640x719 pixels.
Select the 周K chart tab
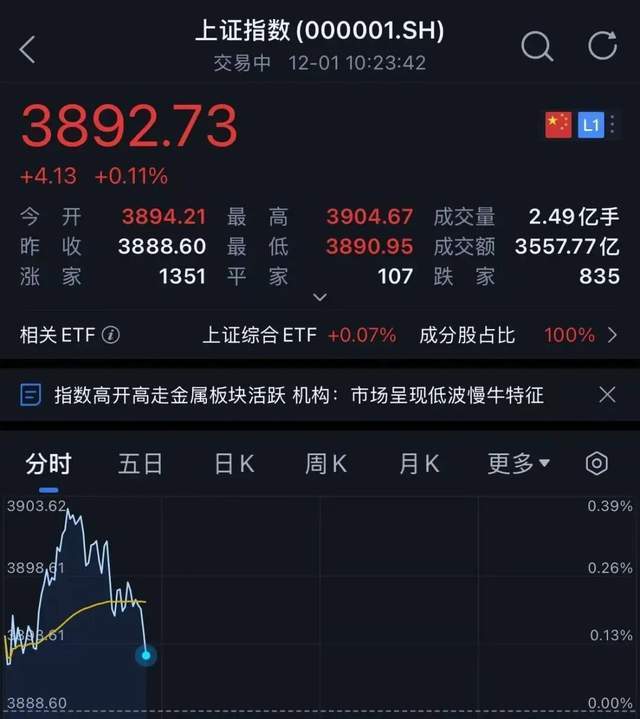coord(326,464)
